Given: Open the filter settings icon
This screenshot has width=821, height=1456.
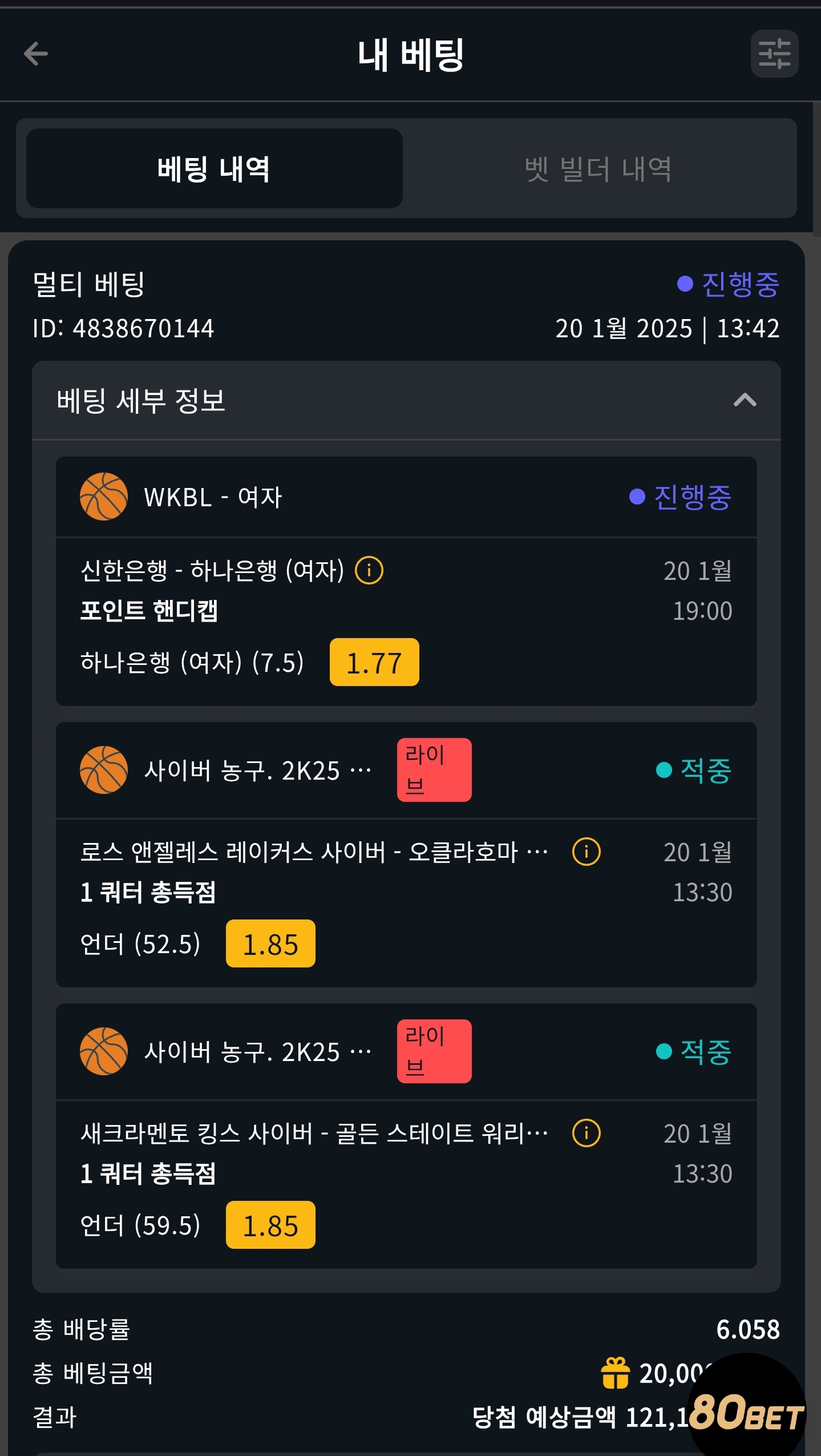Looking at the screenshot, I should coord(774,54).
